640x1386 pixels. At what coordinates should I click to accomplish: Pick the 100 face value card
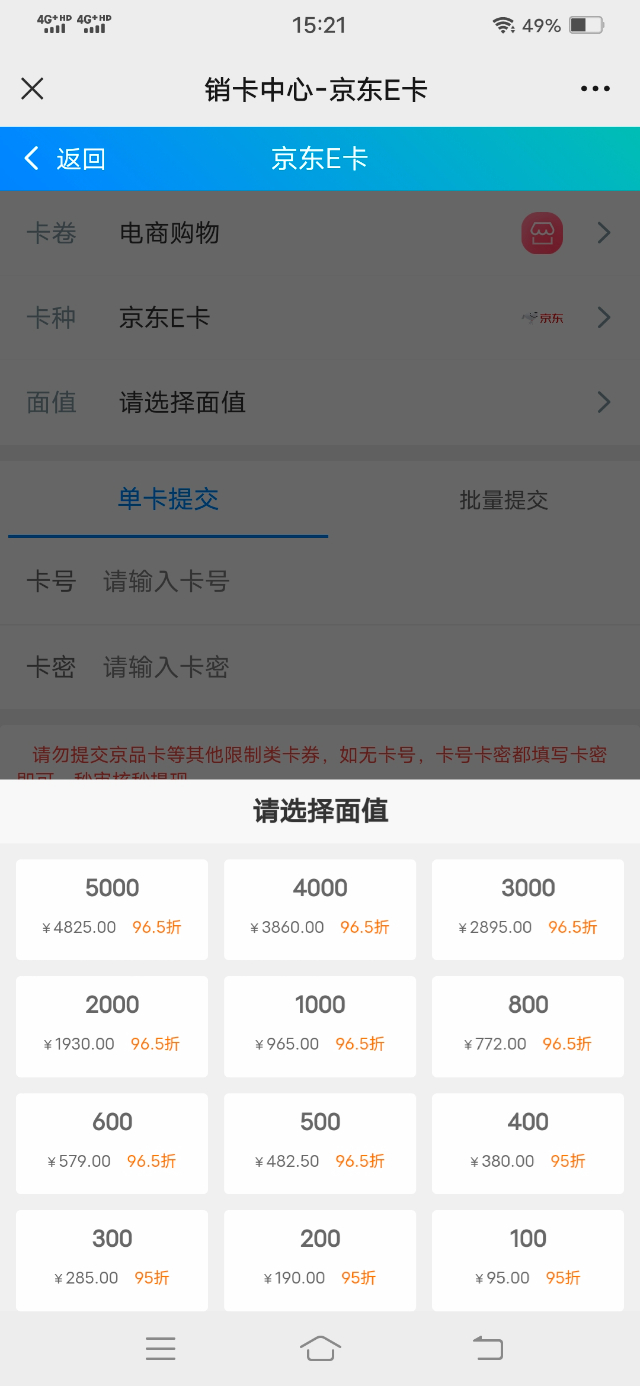(x=528, y=1260)
